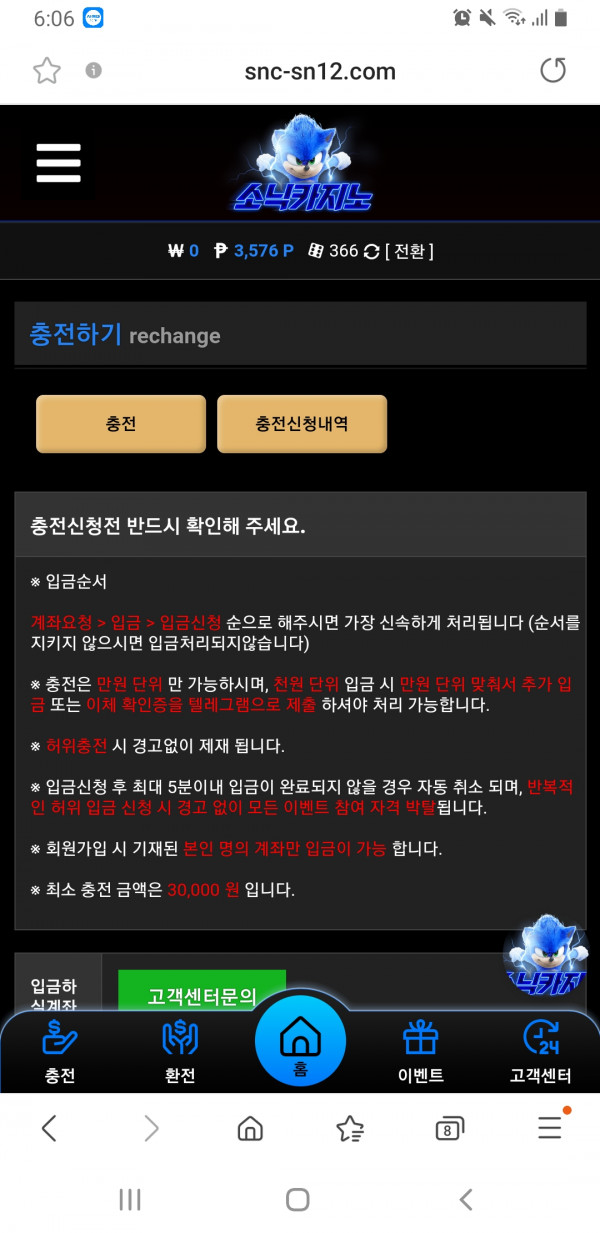
Task: Tap the 전환 convert link
Action: click(409, 251)
